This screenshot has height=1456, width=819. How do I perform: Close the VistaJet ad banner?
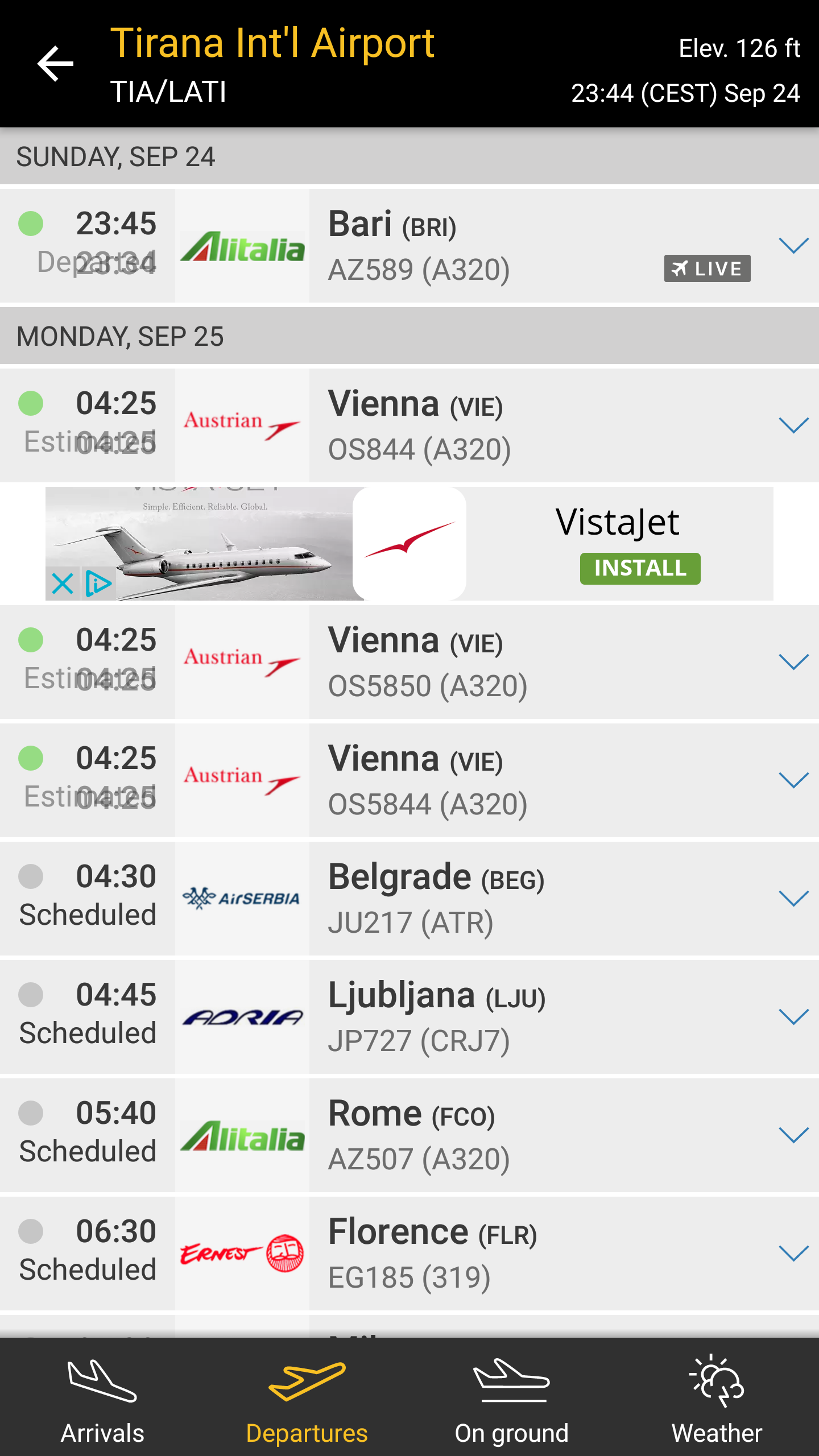coord(62,584)
